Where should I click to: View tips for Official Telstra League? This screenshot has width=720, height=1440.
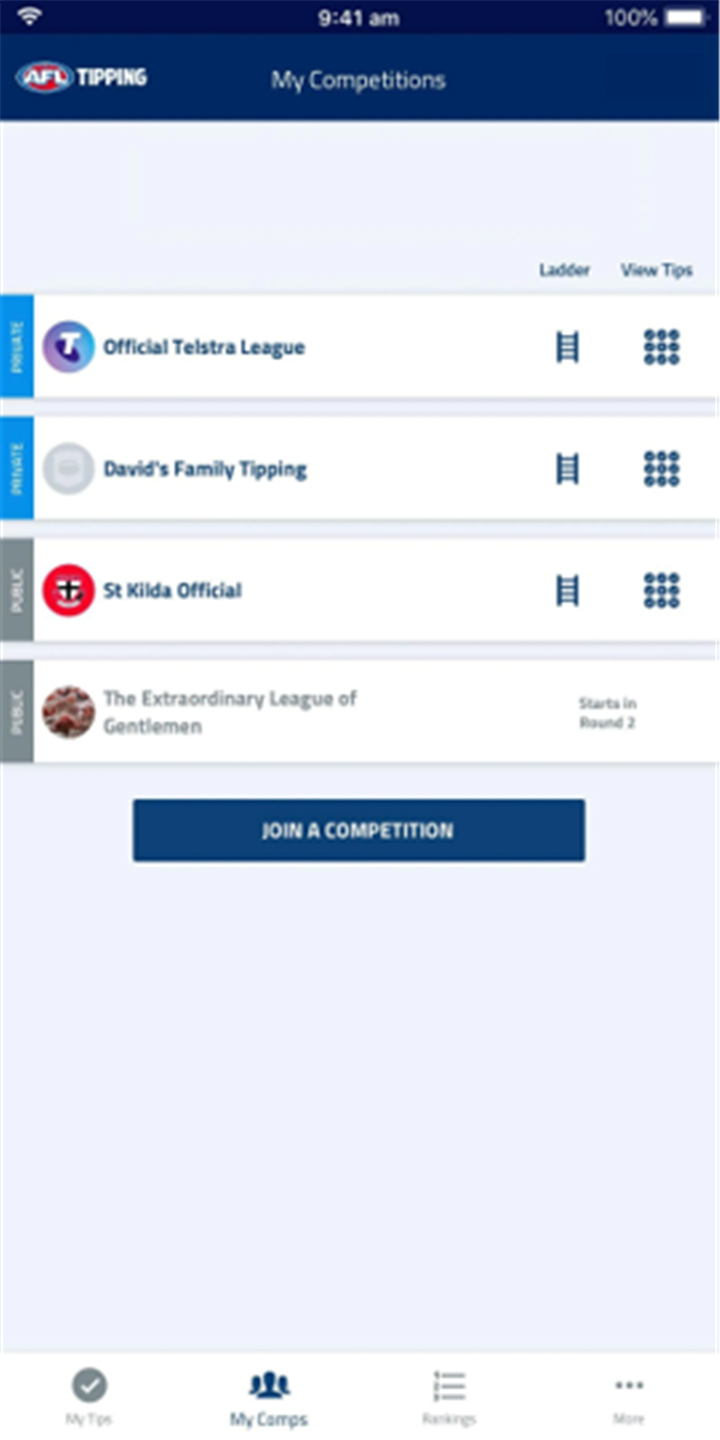(x=661, y=347)
